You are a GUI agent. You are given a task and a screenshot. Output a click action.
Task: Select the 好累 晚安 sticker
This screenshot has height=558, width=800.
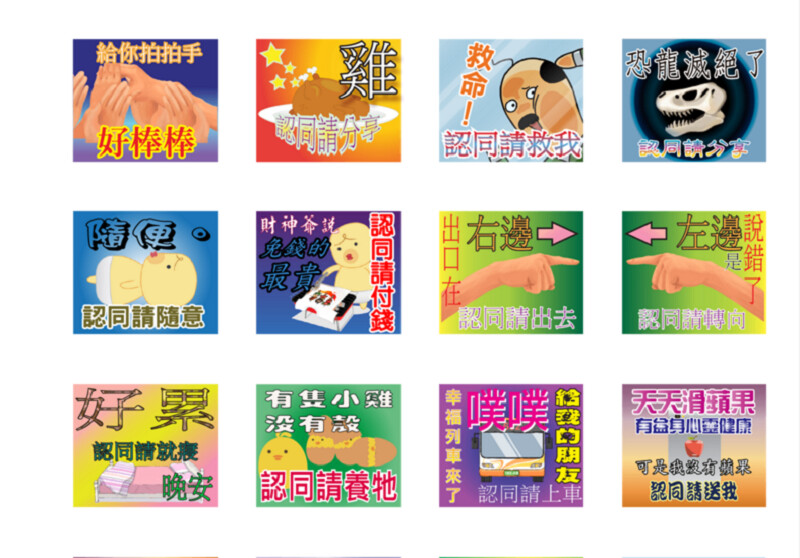tap(145, 445)
